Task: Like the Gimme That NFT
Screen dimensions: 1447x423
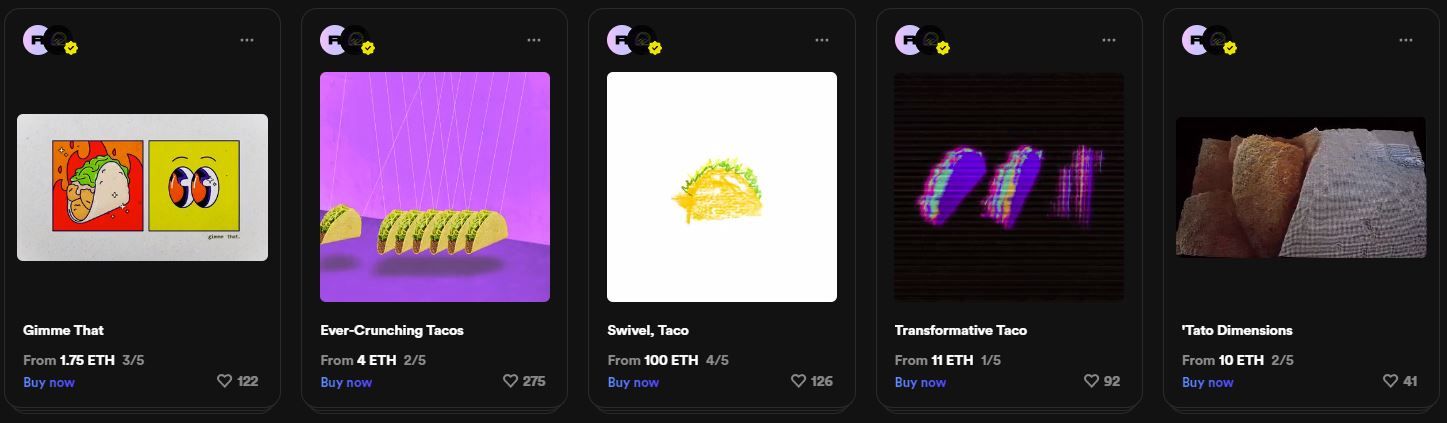Action: tap(225, 381)
